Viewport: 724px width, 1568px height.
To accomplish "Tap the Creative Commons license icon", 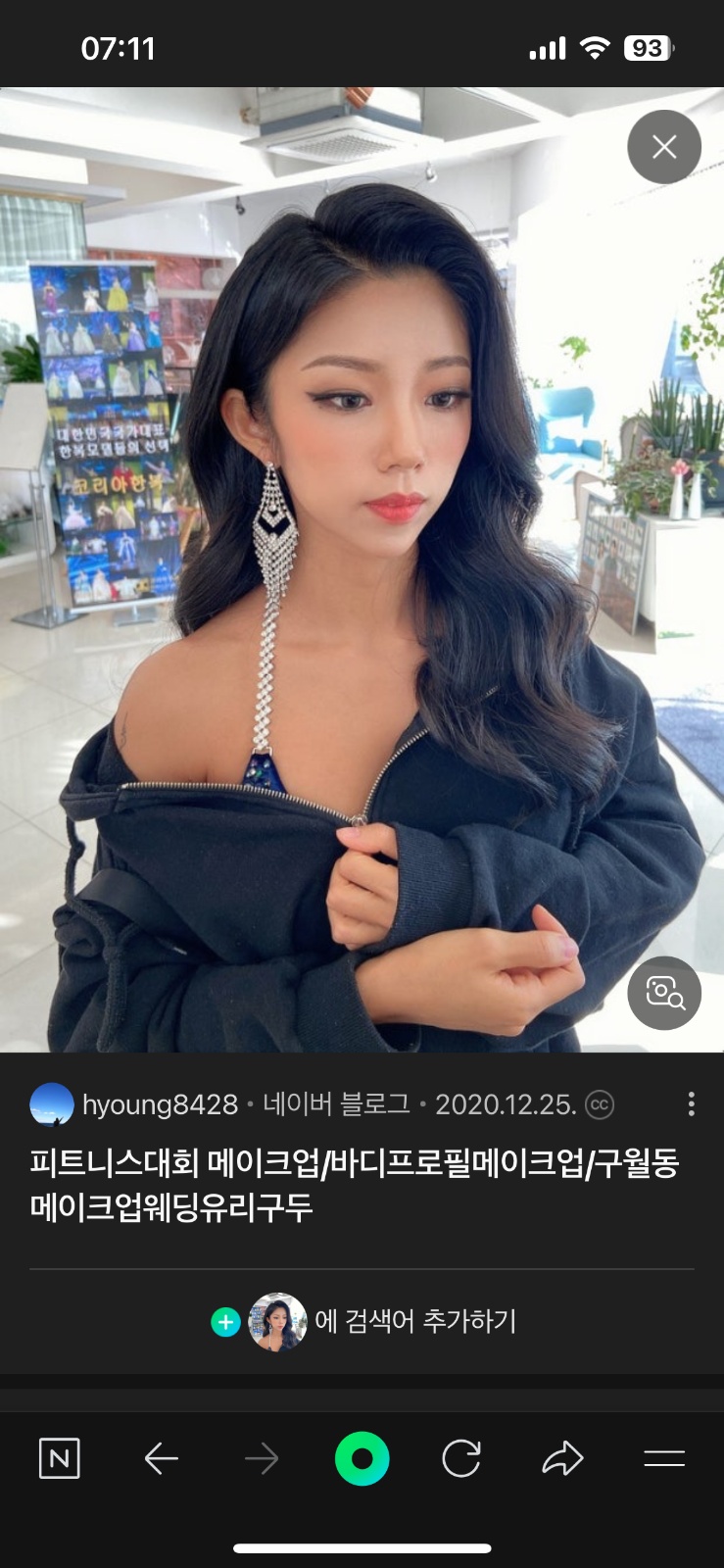I will (599, 1105).
